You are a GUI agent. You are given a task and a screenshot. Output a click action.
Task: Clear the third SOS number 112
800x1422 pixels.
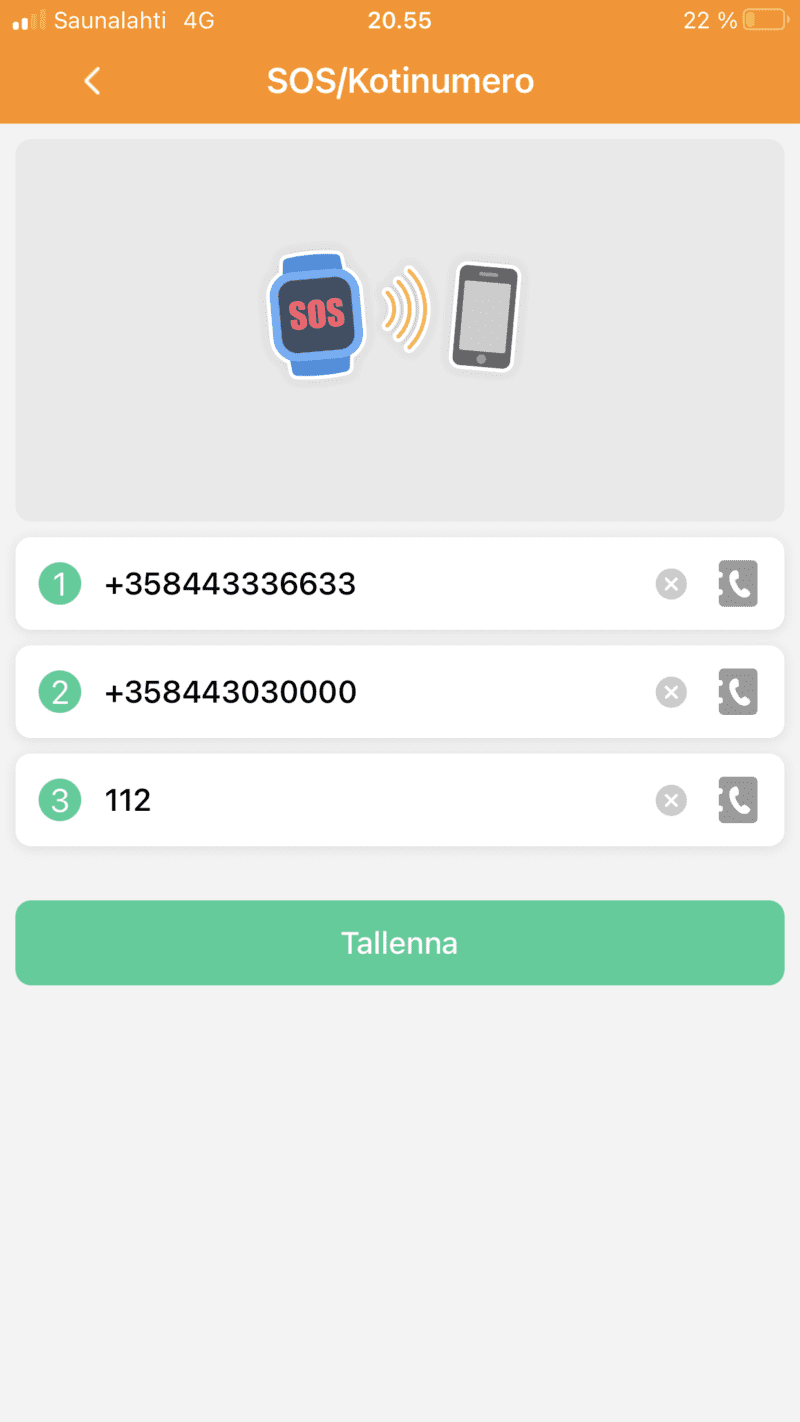click(x=671, y=800)
